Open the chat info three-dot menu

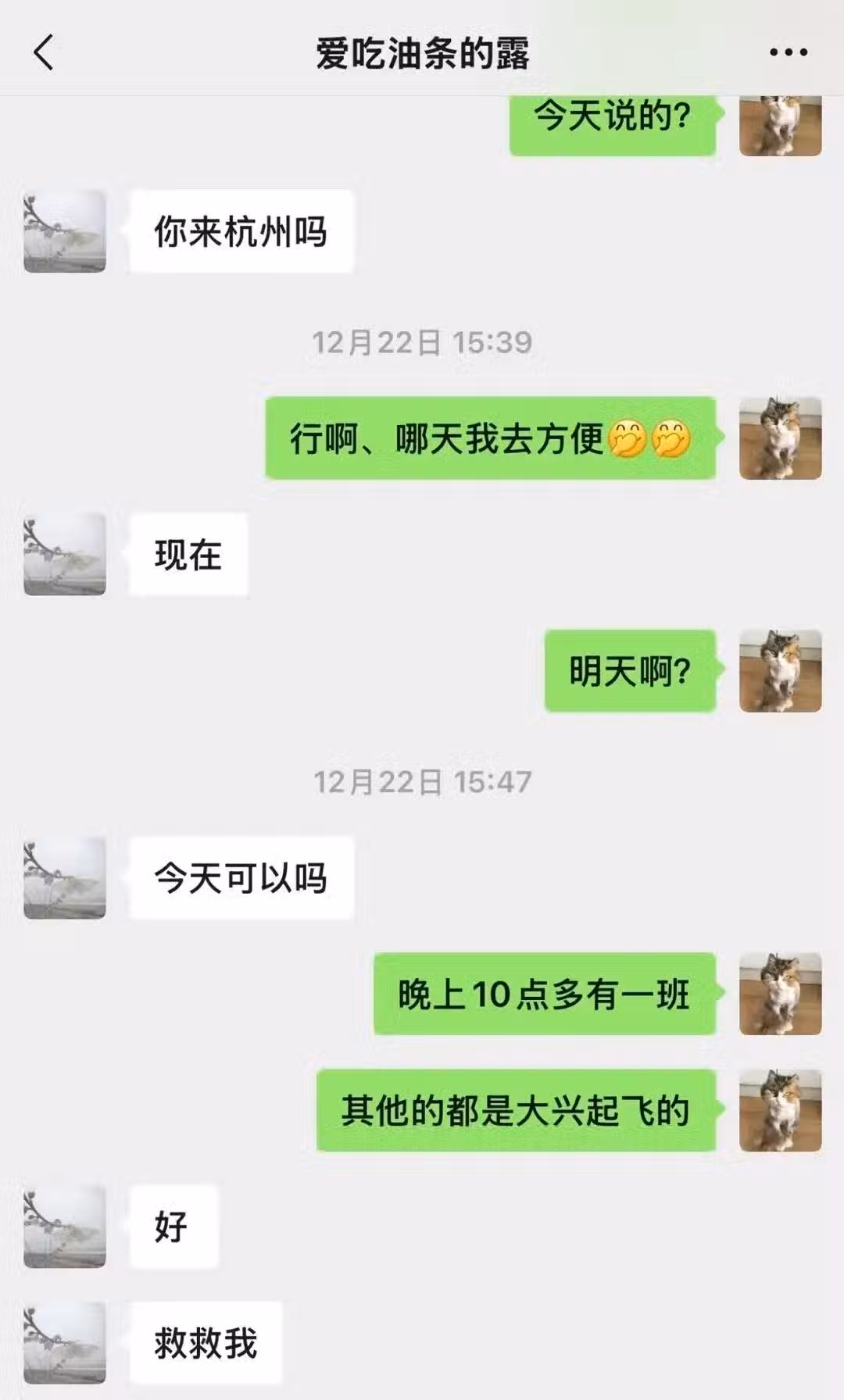pos(788,53)
